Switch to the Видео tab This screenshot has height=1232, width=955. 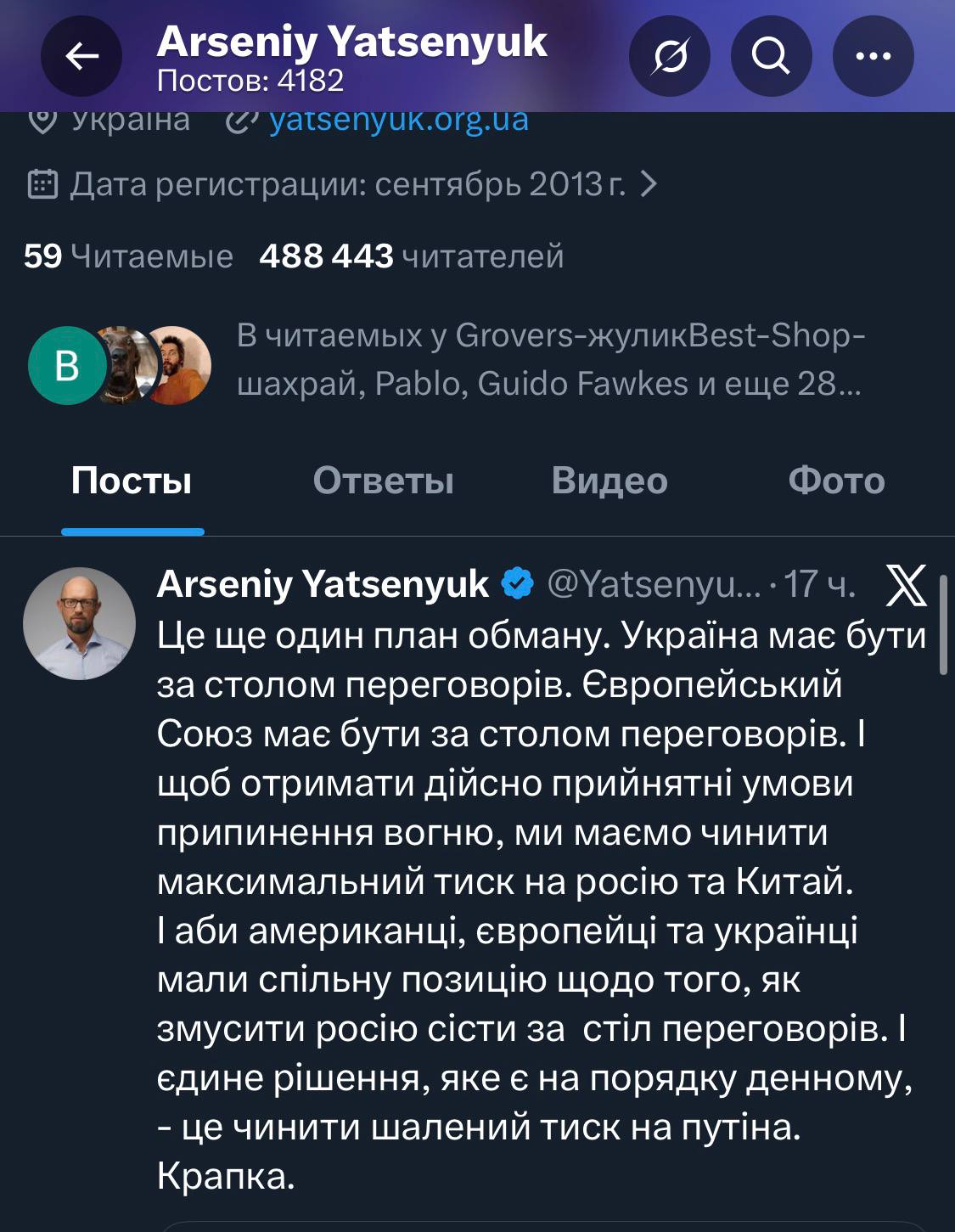[610, 481]
